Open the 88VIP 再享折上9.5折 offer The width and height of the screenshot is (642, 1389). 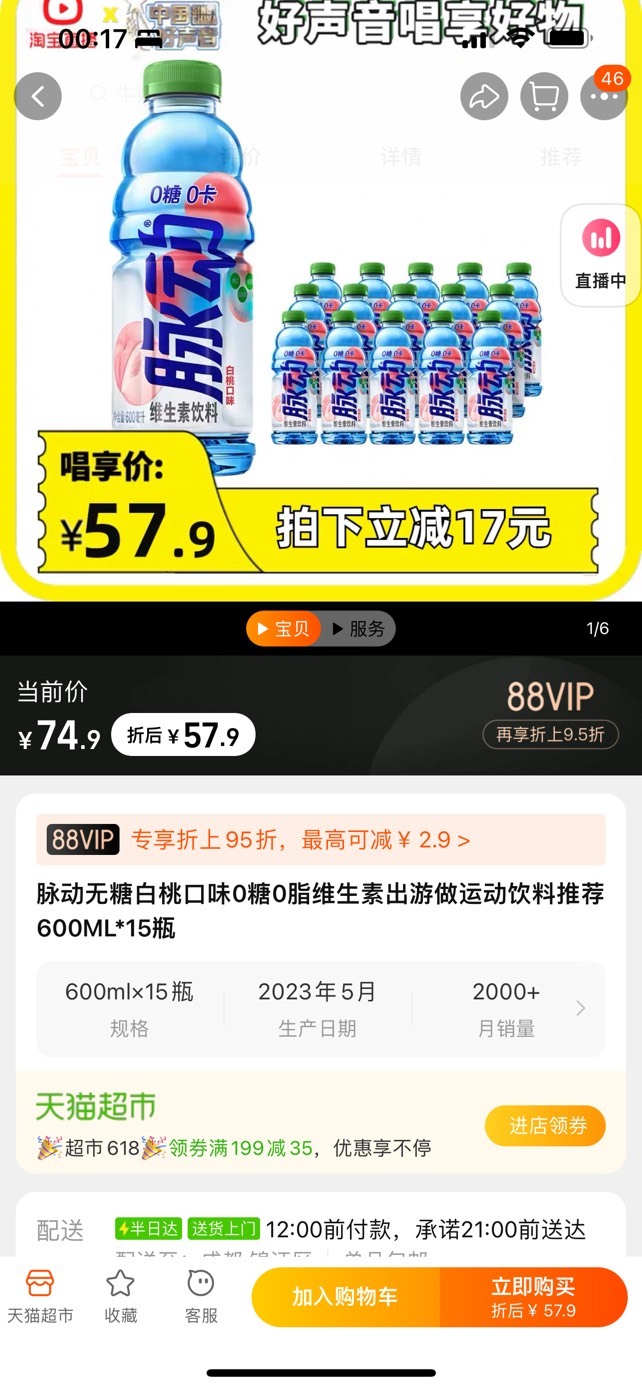click(551, 713)
